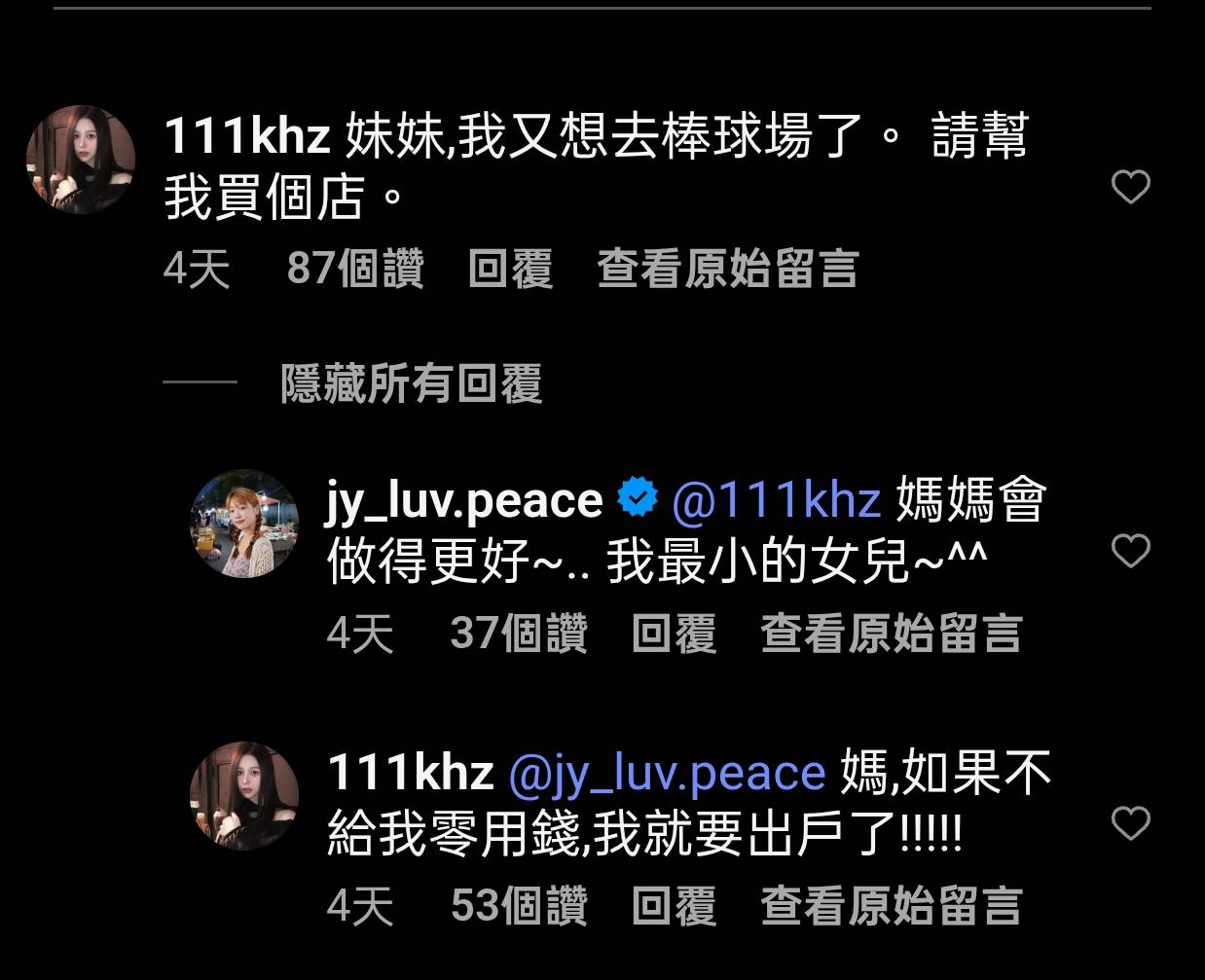Like 111khz's reply about pocket money
The width and height of the screenshot is (1205, 980).
(1130, 823)
